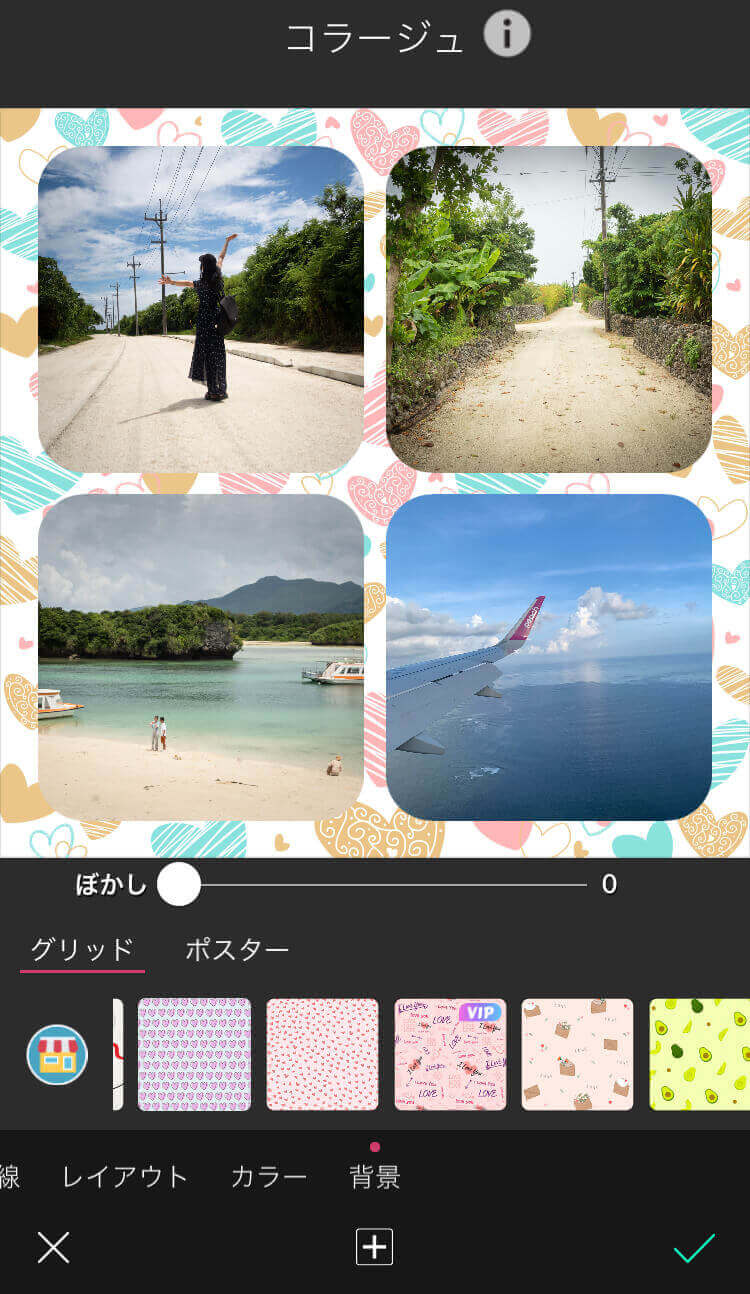
Task: Switch to the グリッド tab
Action: point(82,948)
